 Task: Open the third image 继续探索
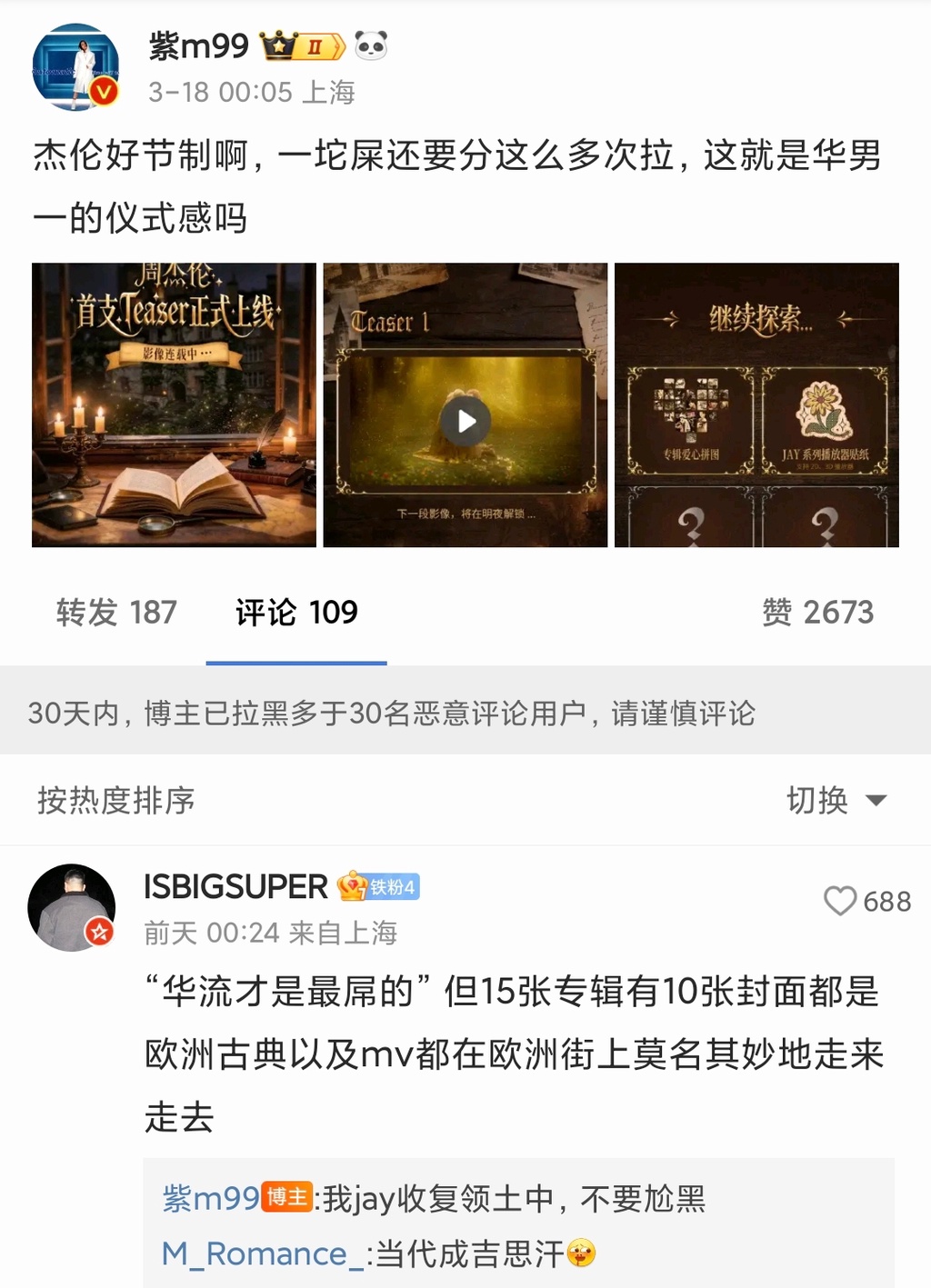[756, 404]
